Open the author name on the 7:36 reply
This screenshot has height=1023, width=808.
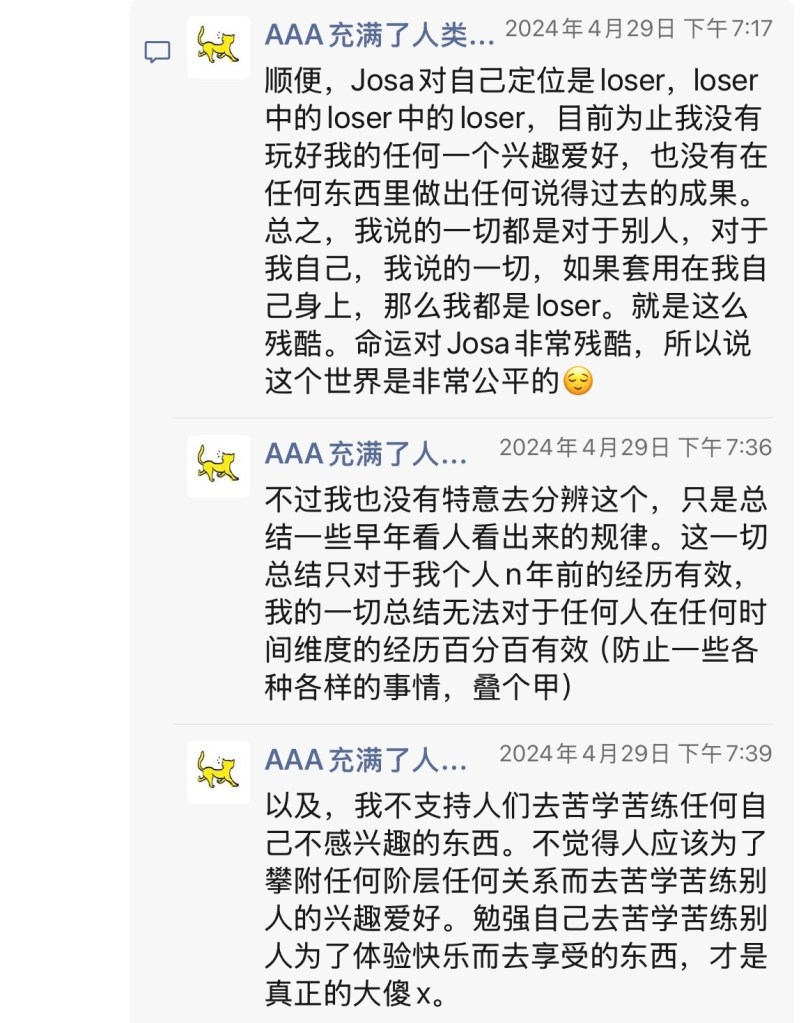366,454
